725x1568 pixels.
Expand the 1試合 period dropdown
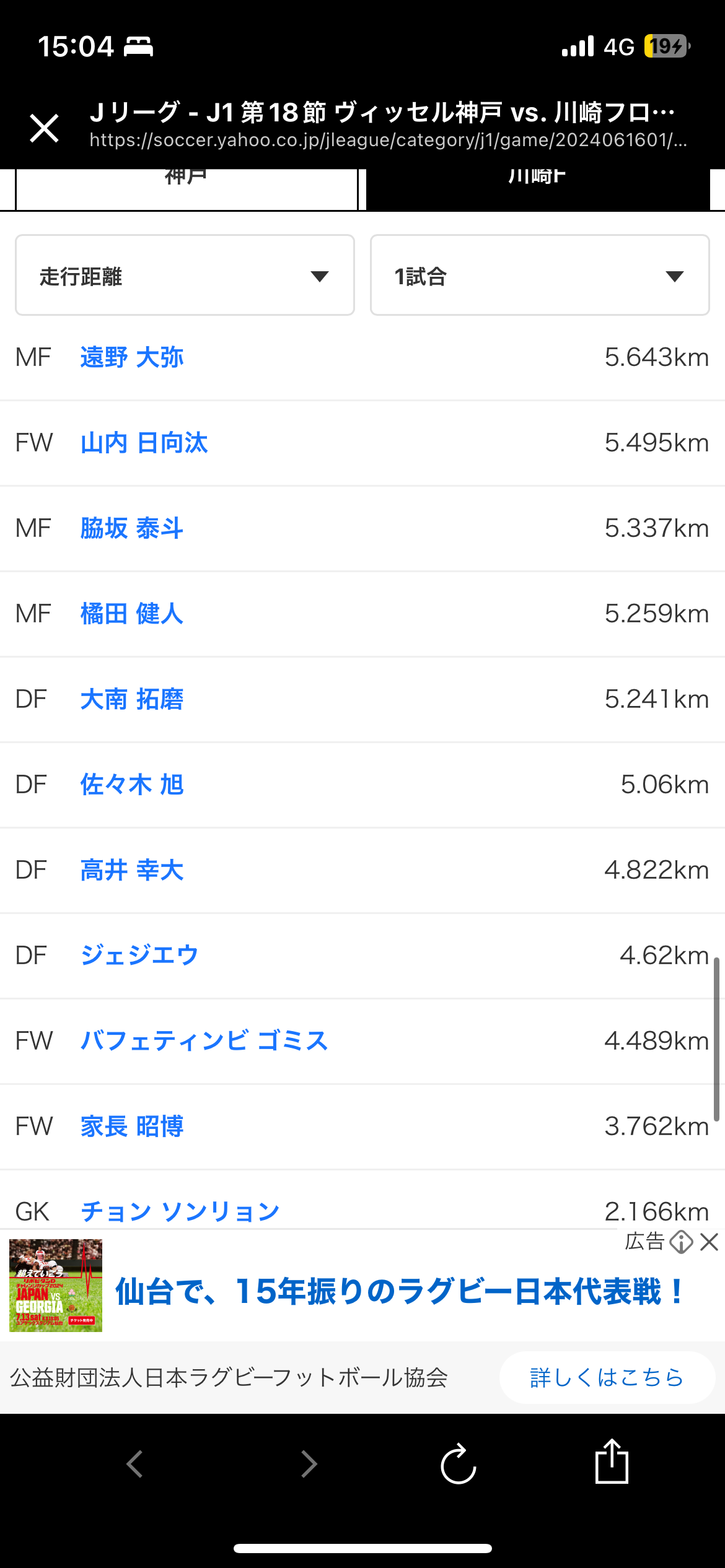coord(540,275)
